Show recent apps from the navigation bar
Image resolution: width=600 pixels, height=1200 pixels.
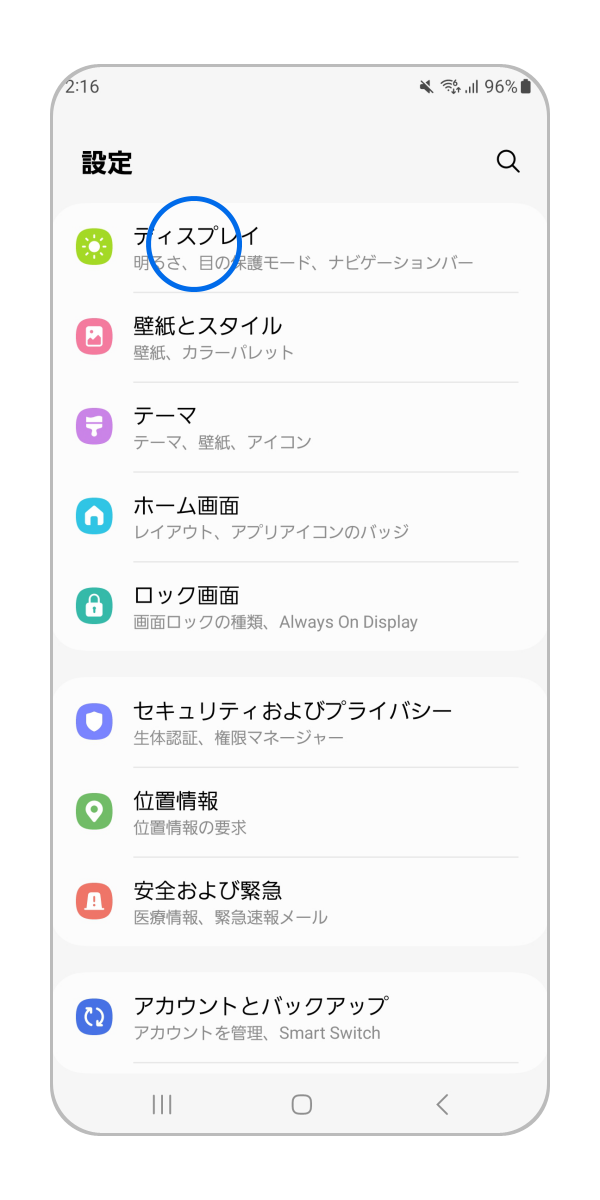[x=161, y=1104]
